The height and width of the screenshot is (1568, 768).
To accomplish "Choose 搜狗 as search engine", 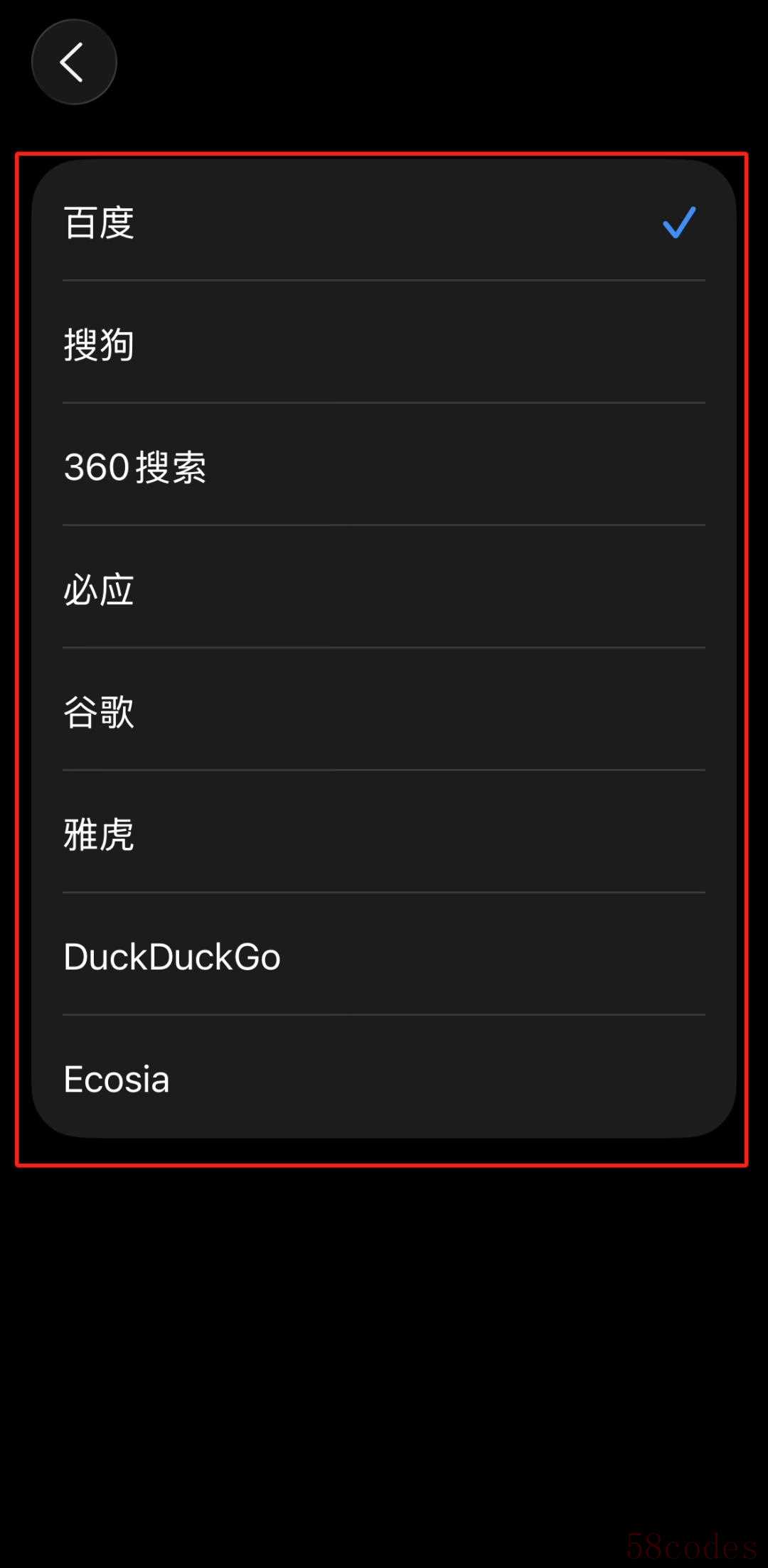I will coord(384,345).
